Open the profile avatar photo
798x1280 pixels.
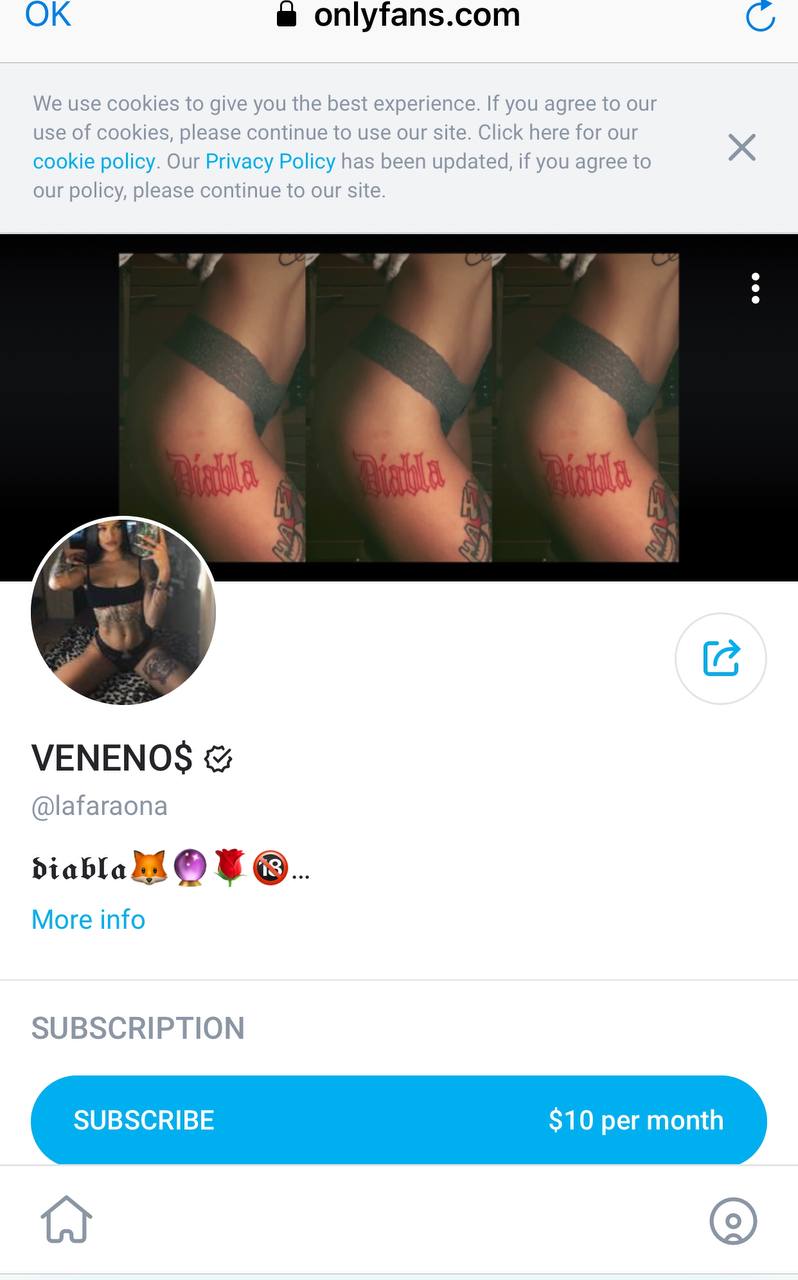(123, 610)
